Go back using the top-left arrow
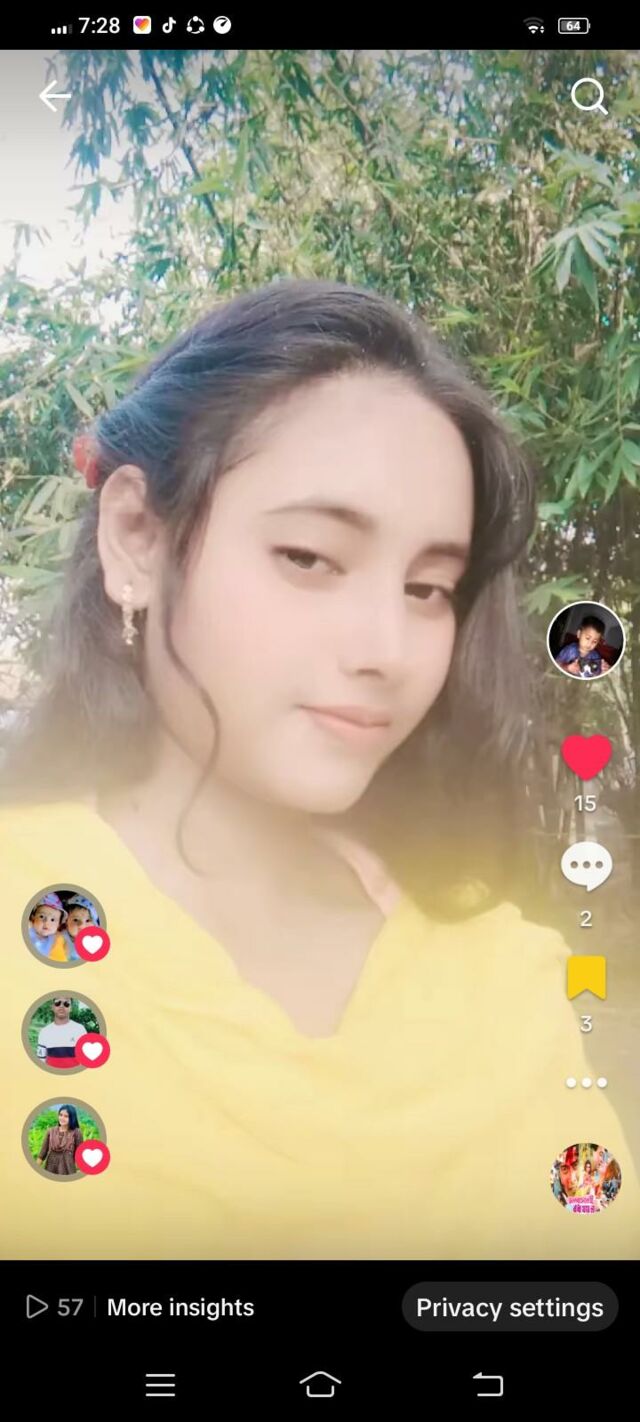The height and width of the screenshot is (1422, 640). (x=54, y=96)
